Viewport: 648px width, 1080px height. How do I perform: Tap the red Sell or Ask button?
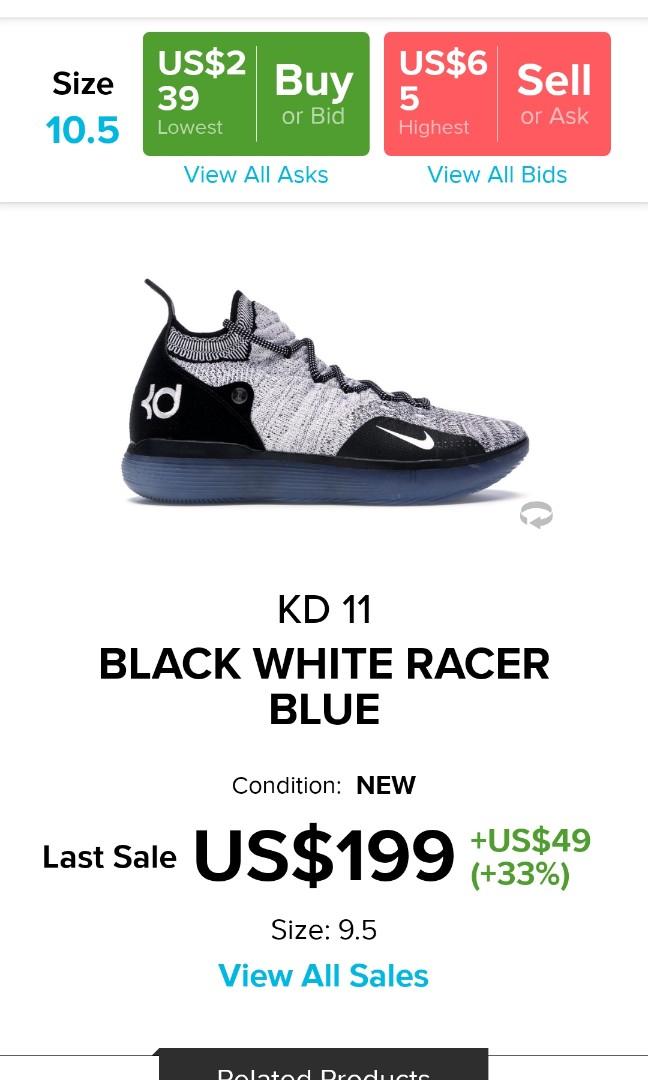pos(497,94)
